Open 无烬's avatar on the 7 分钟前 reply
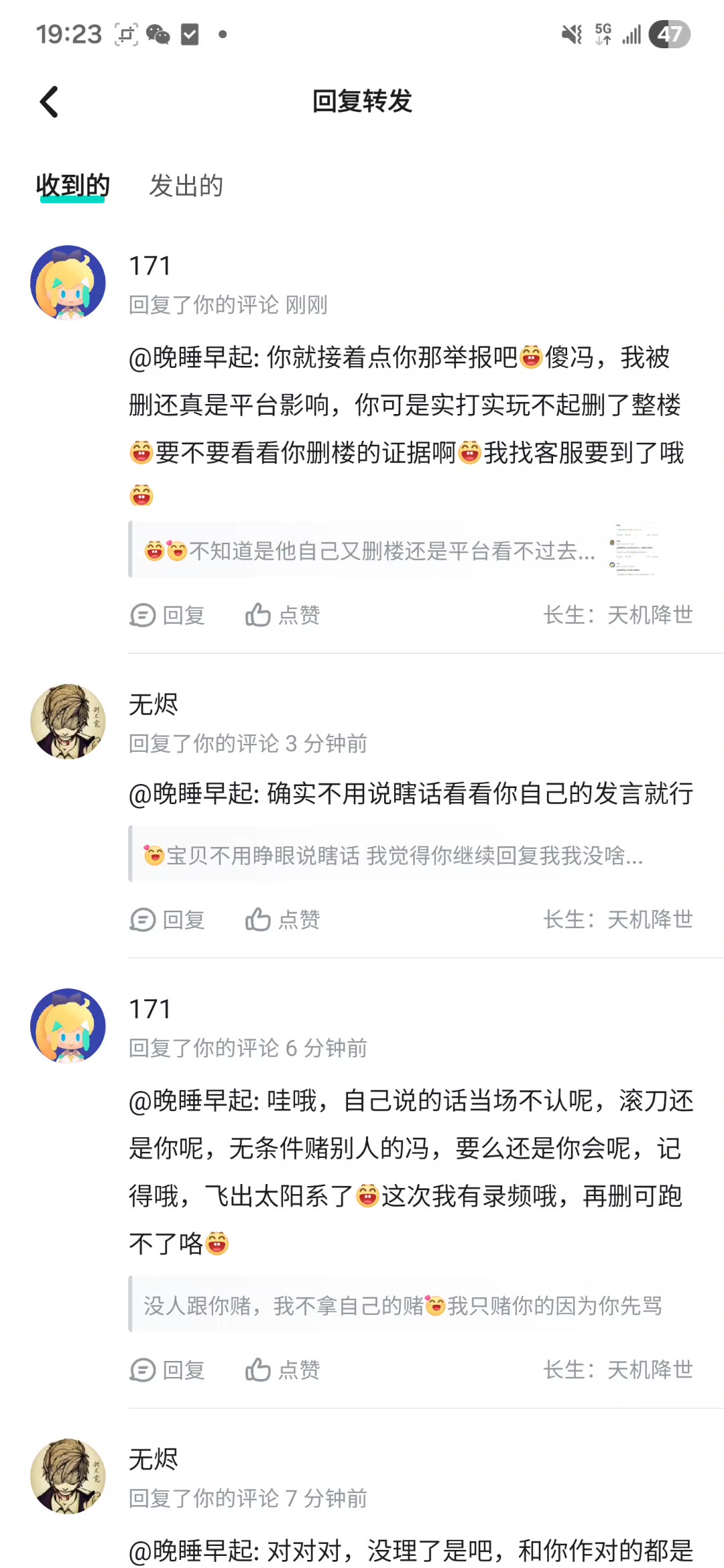 (x=68, y=1476)
